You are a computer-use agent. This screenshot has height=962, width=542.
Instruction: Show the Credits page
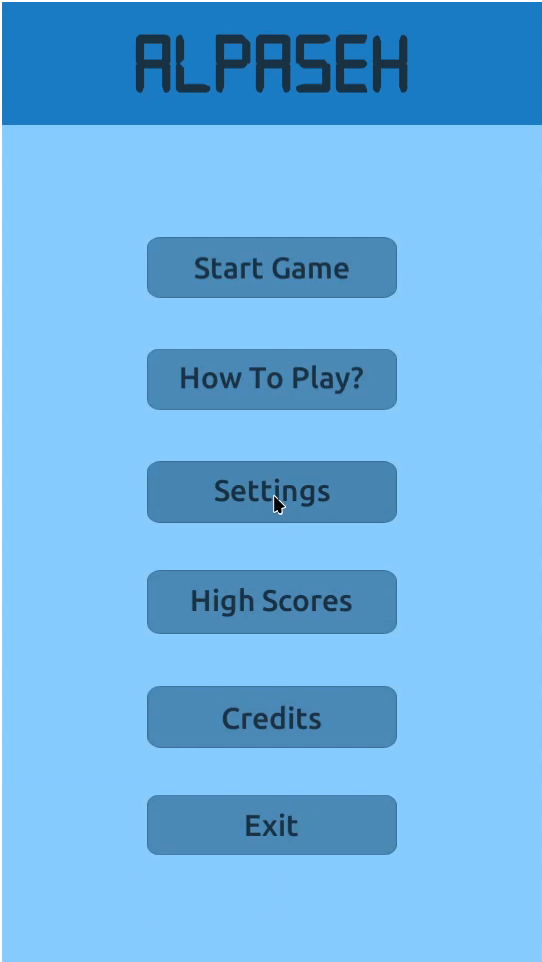(272, 717)
